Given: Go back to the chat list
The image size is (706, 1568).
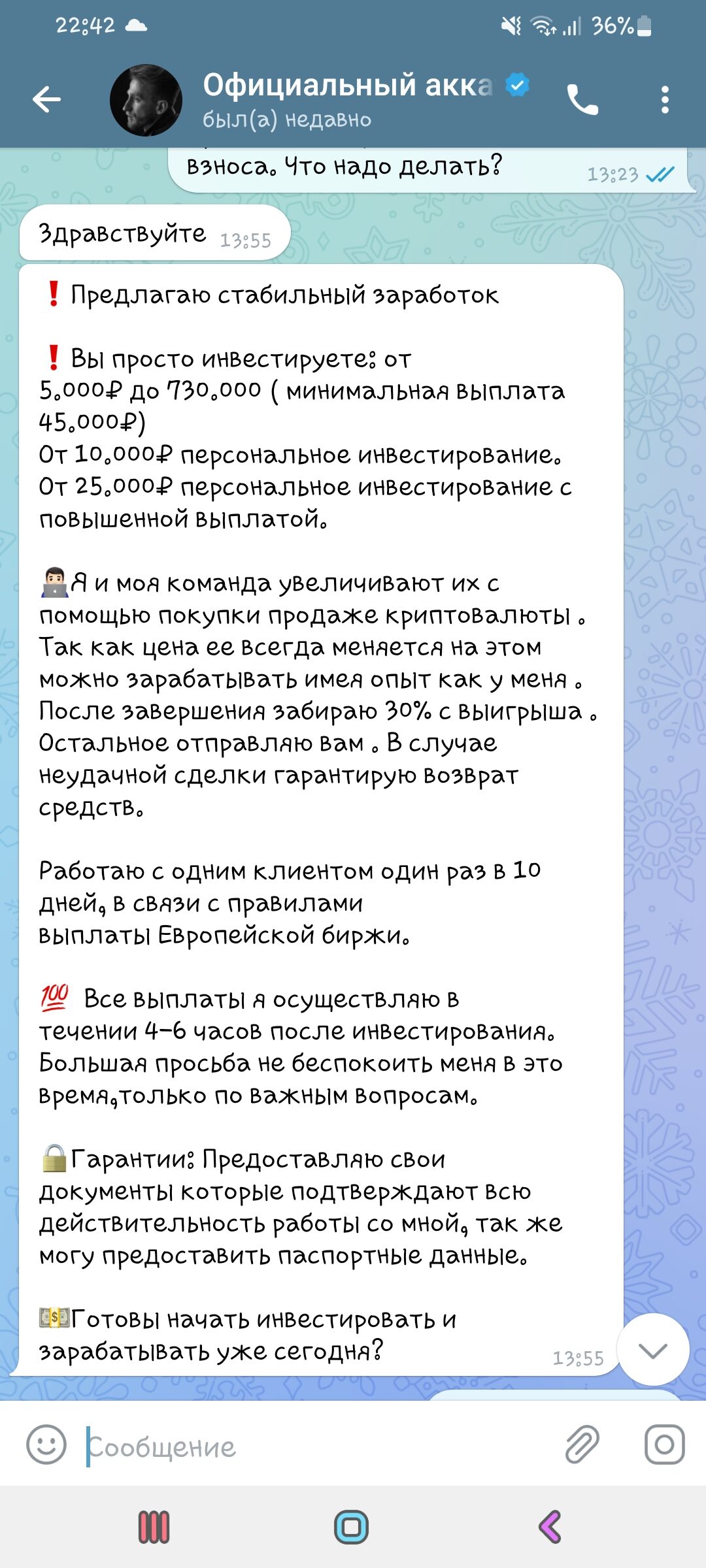Looking at the screenshot, I should point(46,100).
